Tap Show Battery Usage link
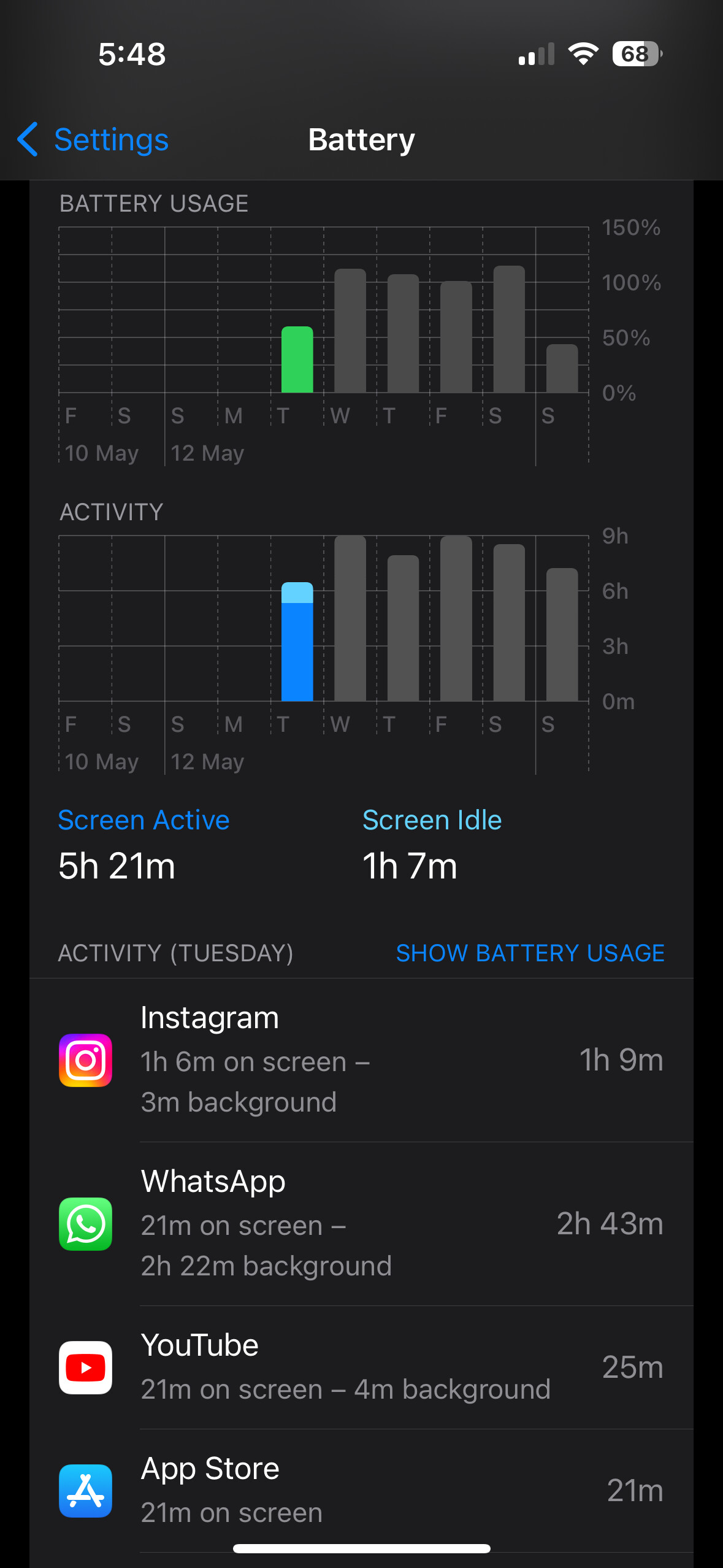The width and height of the screenshot is (723, 1568). pyautogui.click(x=530, y=953)
